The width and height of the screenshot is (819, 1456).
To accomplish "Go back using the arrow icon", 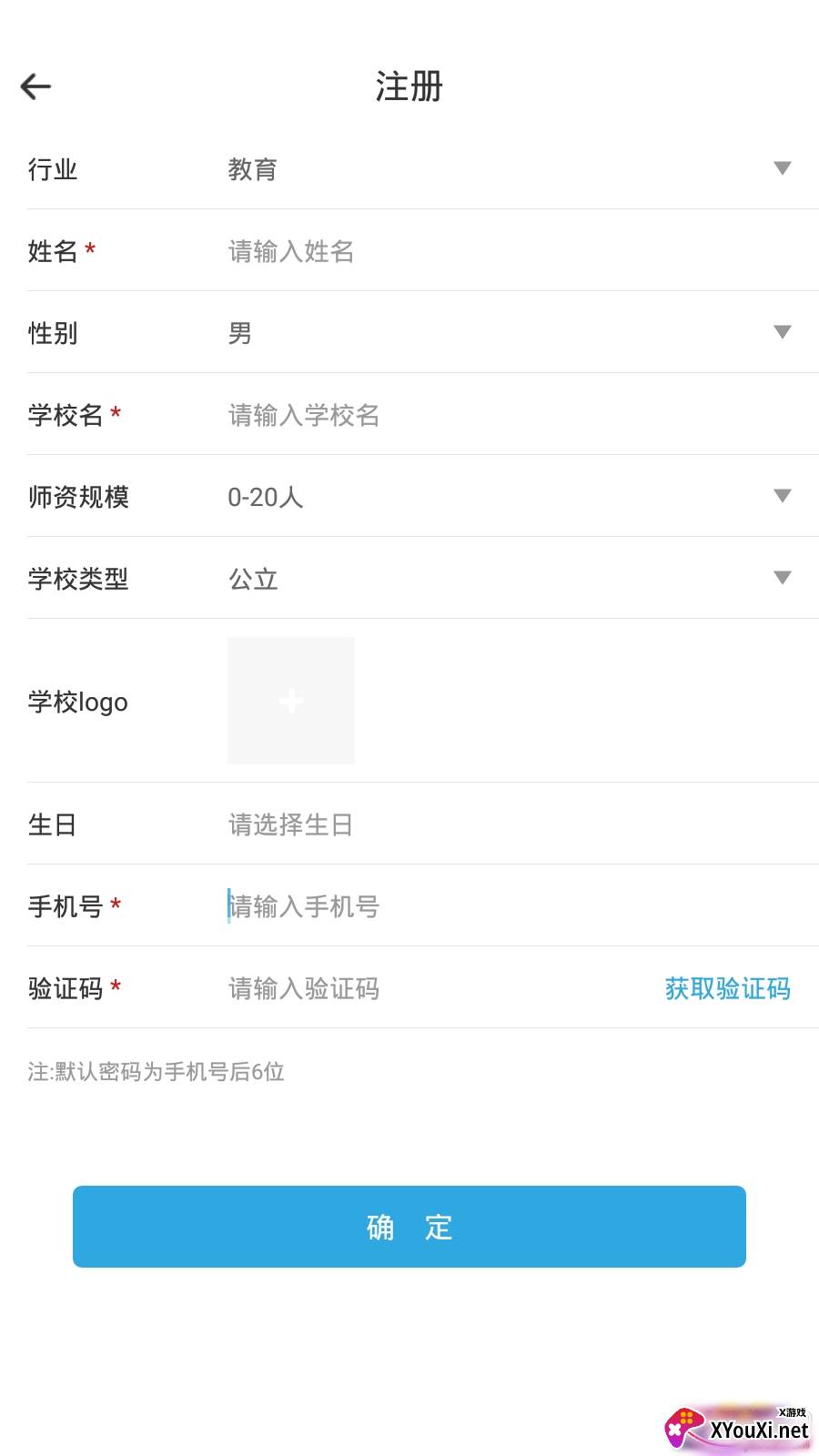I will pyautogui.click(x=36, y=86).
